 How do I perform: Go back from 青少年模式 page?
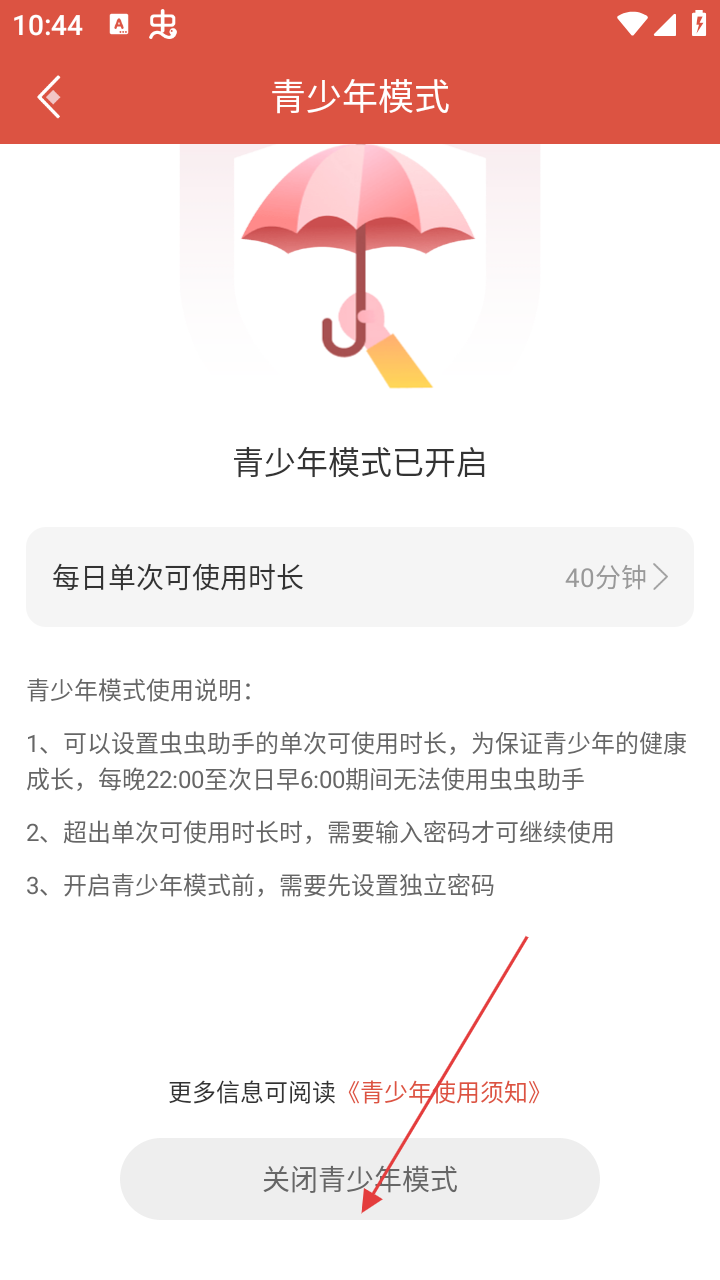49,97
